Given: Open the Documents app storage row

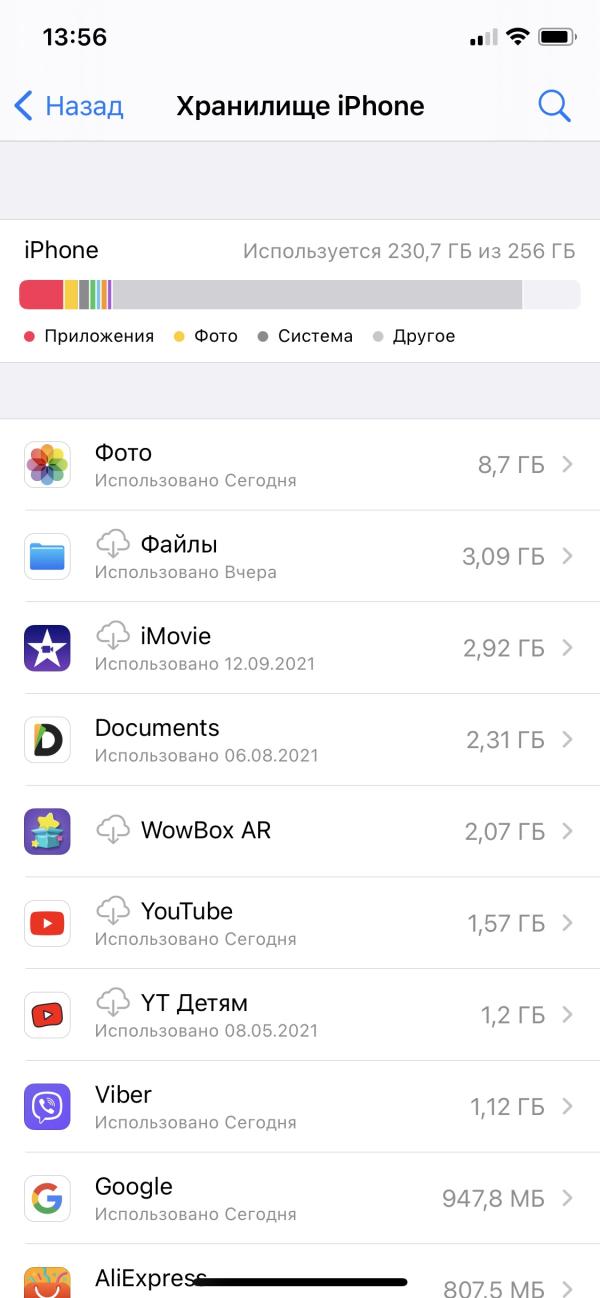Looking at the screenshot, I should [300, 740].
